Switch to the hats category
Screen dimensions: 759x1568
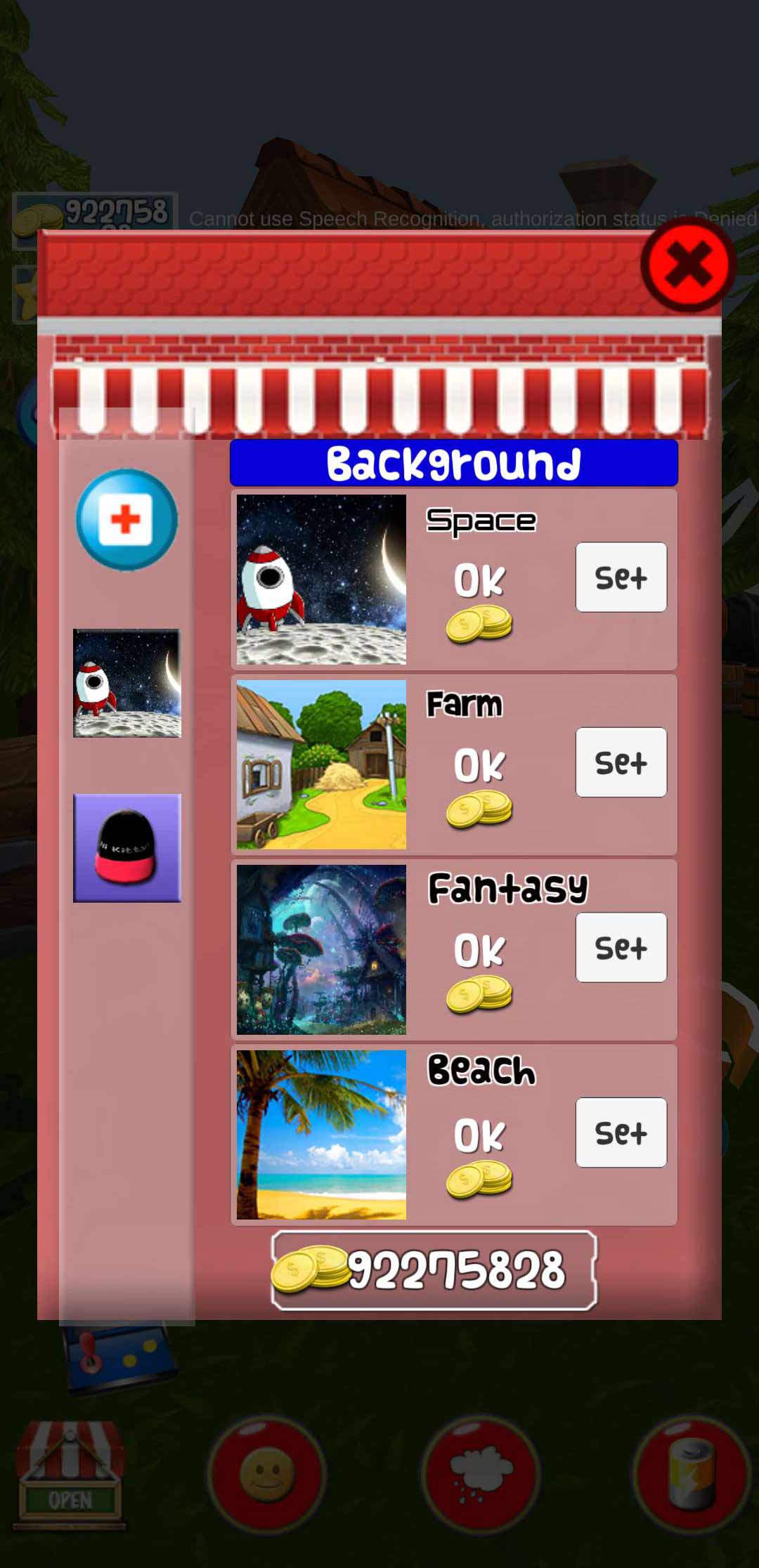point(127,848)
